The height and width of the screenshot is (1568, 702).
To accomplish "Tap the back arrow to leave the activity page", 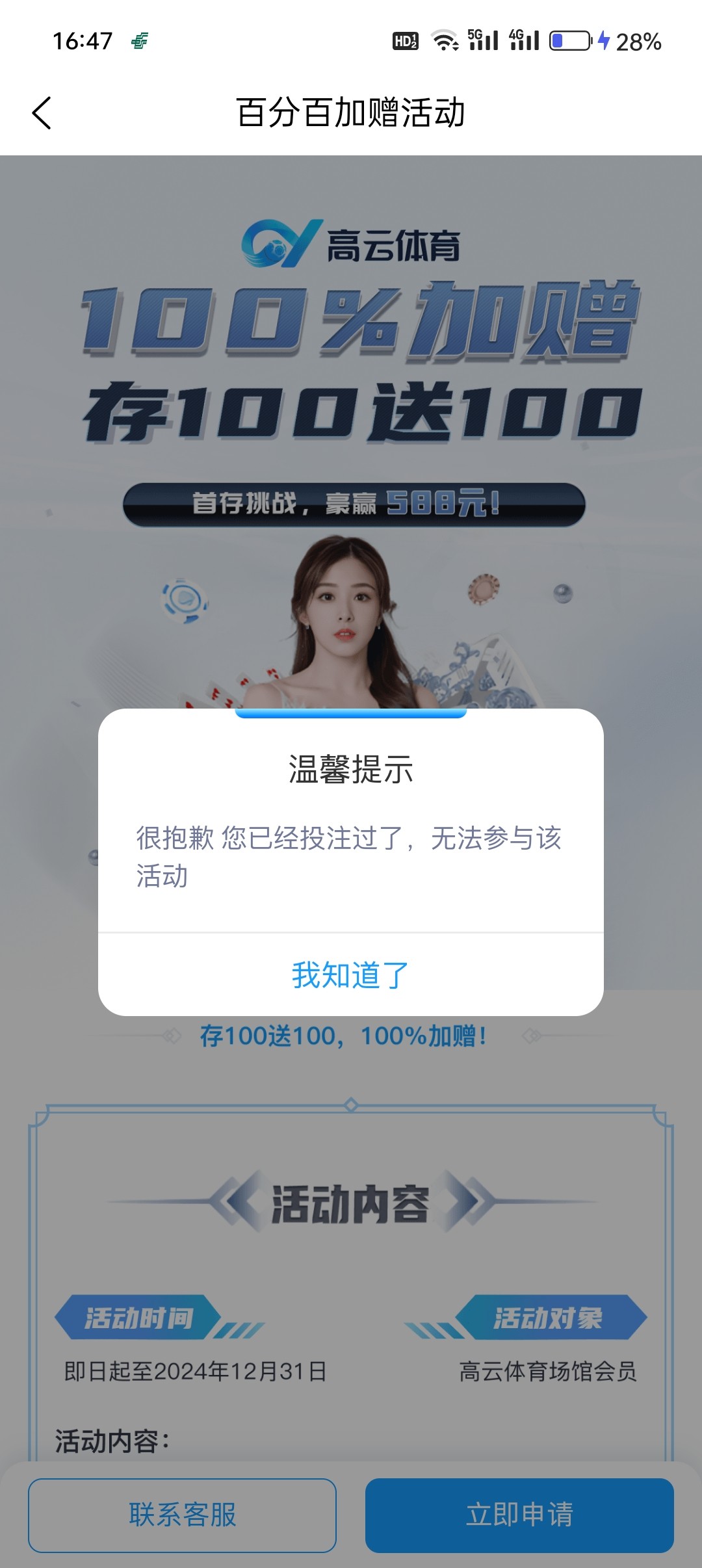I will pyautogui.click(x=41, y=112).
